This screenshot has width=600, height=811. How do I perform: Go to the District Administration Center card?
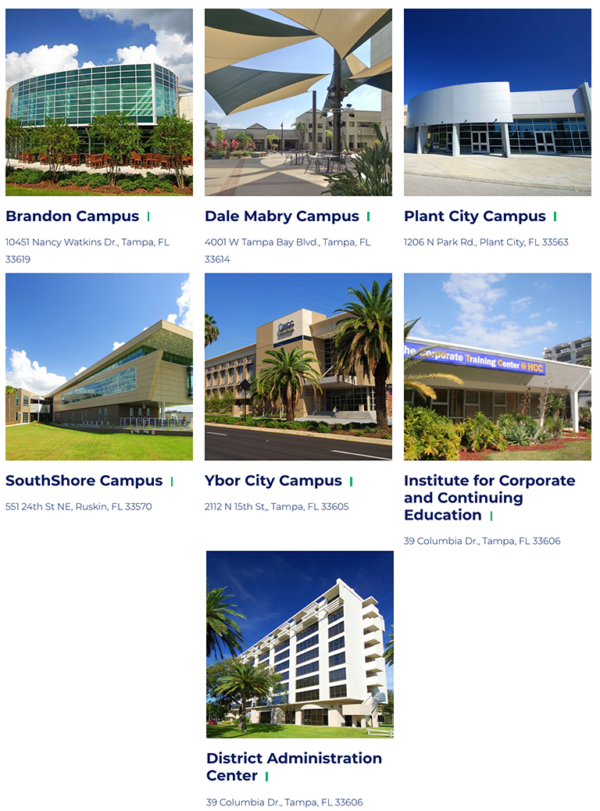coord(294,767)
